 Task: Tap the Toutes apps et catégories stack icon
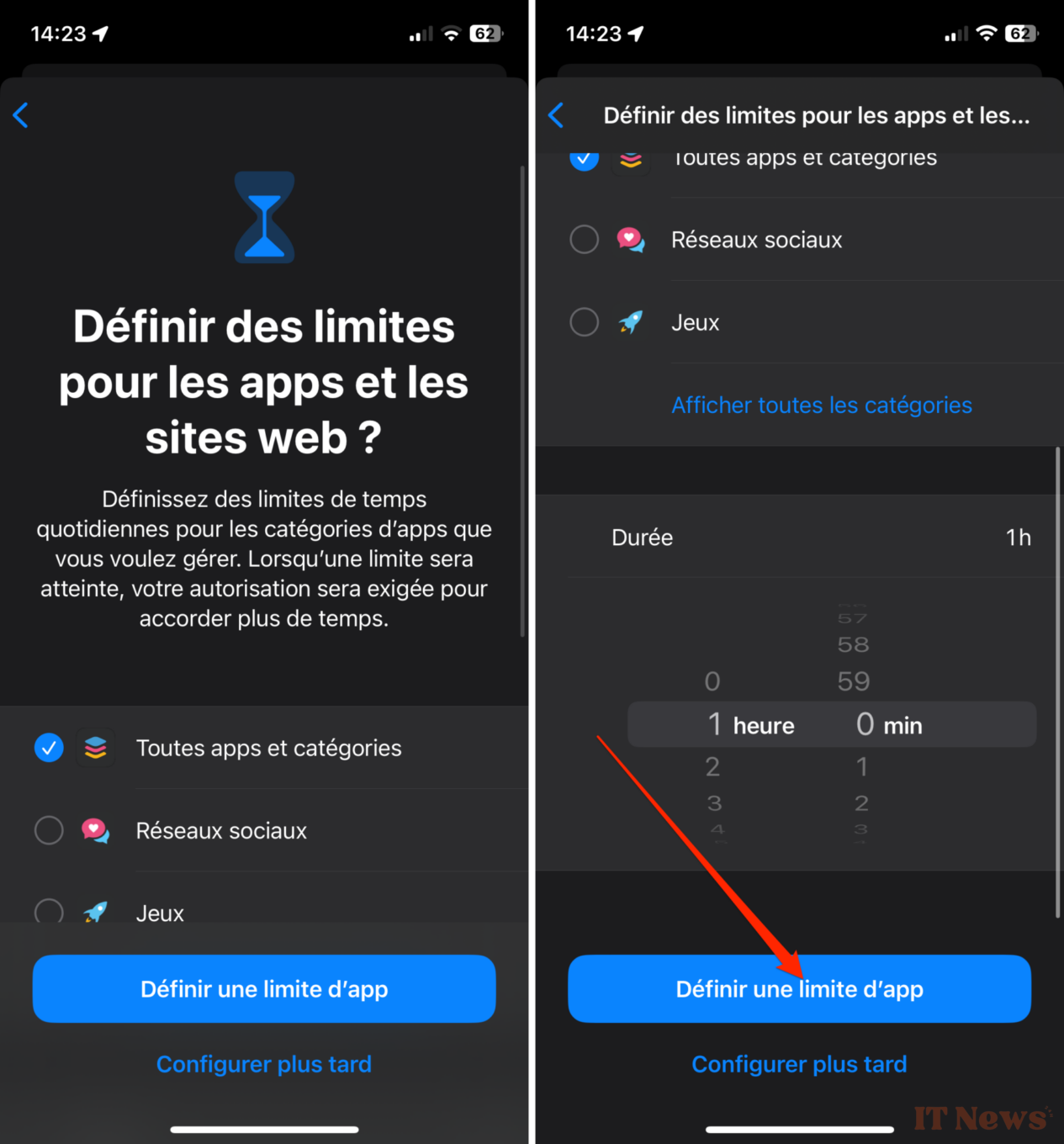(95, 748)
